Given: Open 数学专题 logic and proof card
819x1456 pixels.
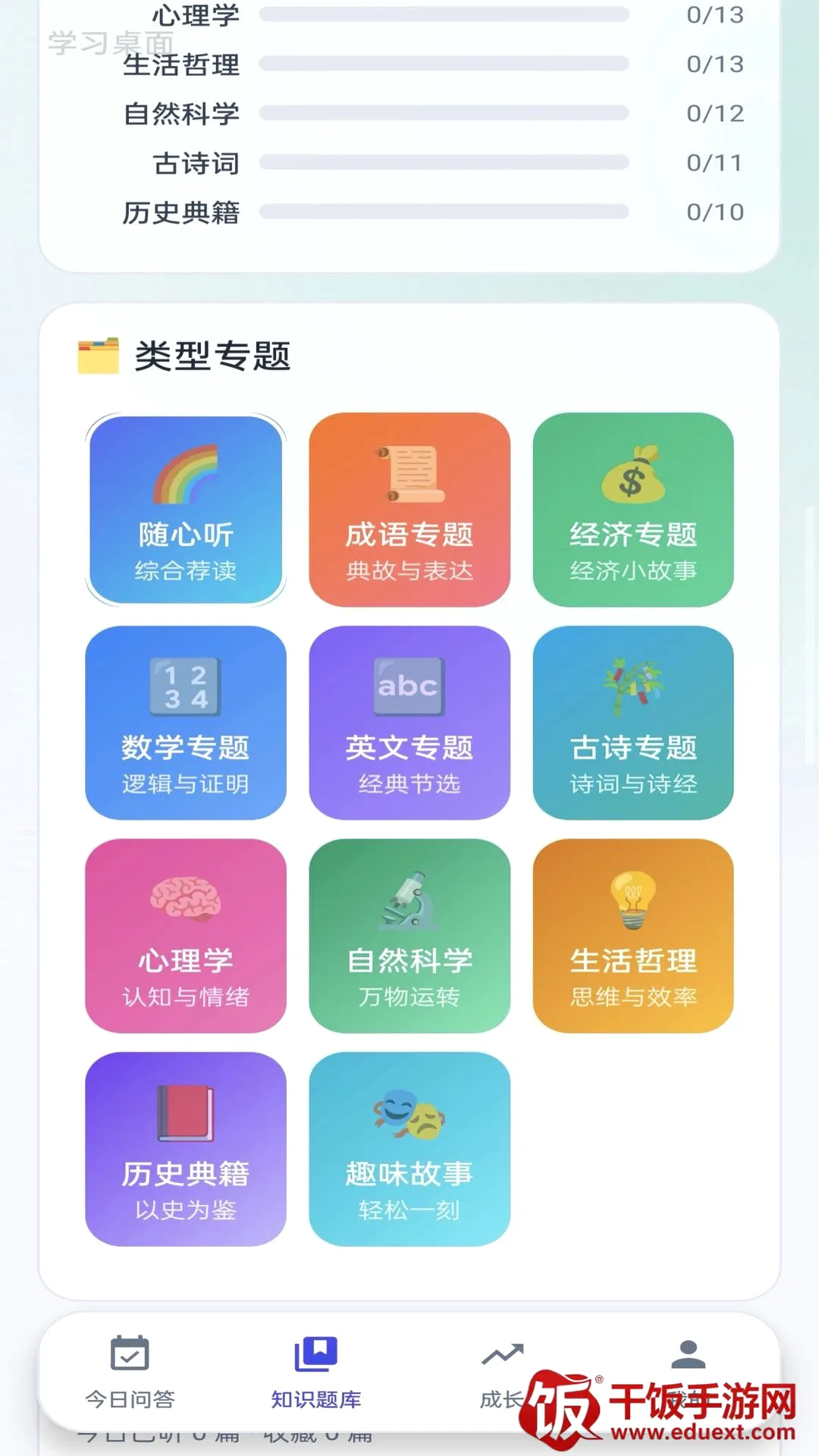Looking at the screenshot, I should (x=186, y=723).
